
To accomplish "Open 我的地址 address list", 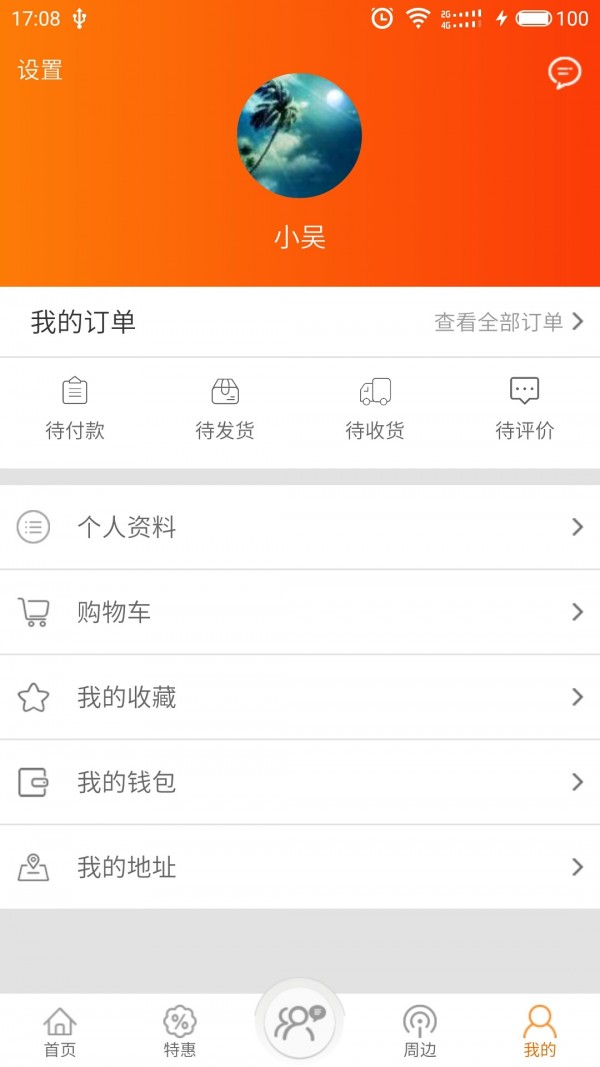I will click(x=300, y=867).
